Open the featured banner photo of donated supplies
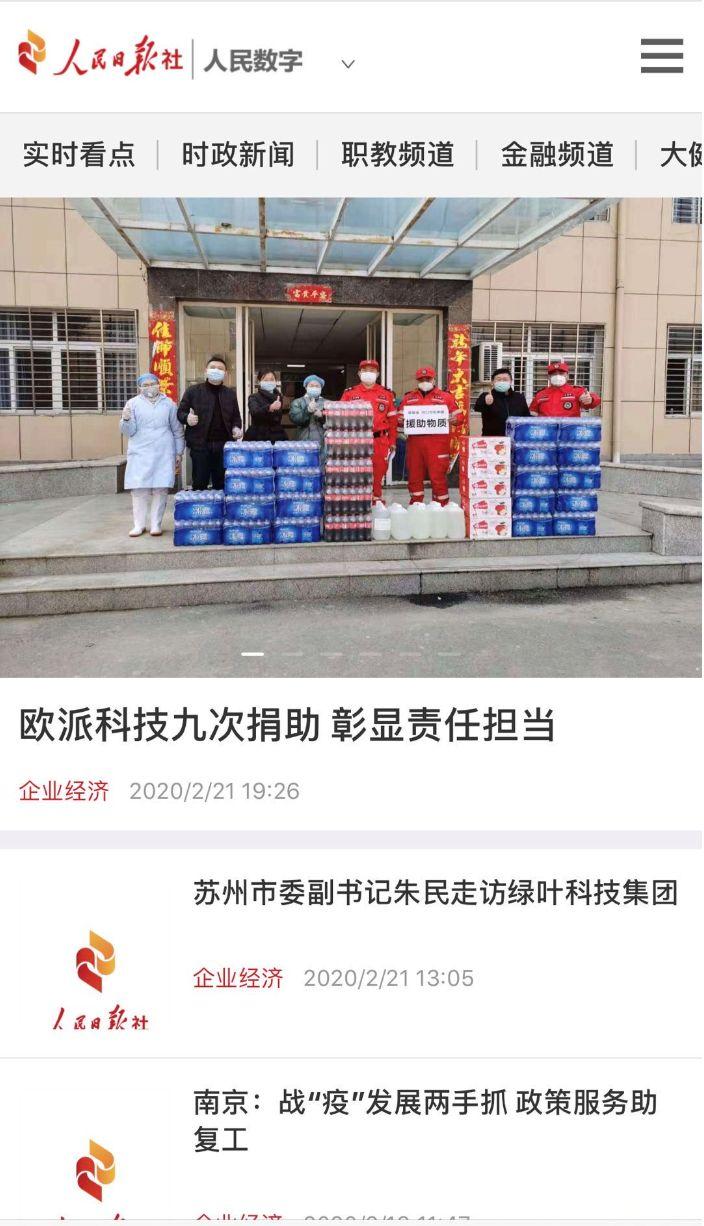The width and height of the screenshot is (704, 1226). coord(351,436)
